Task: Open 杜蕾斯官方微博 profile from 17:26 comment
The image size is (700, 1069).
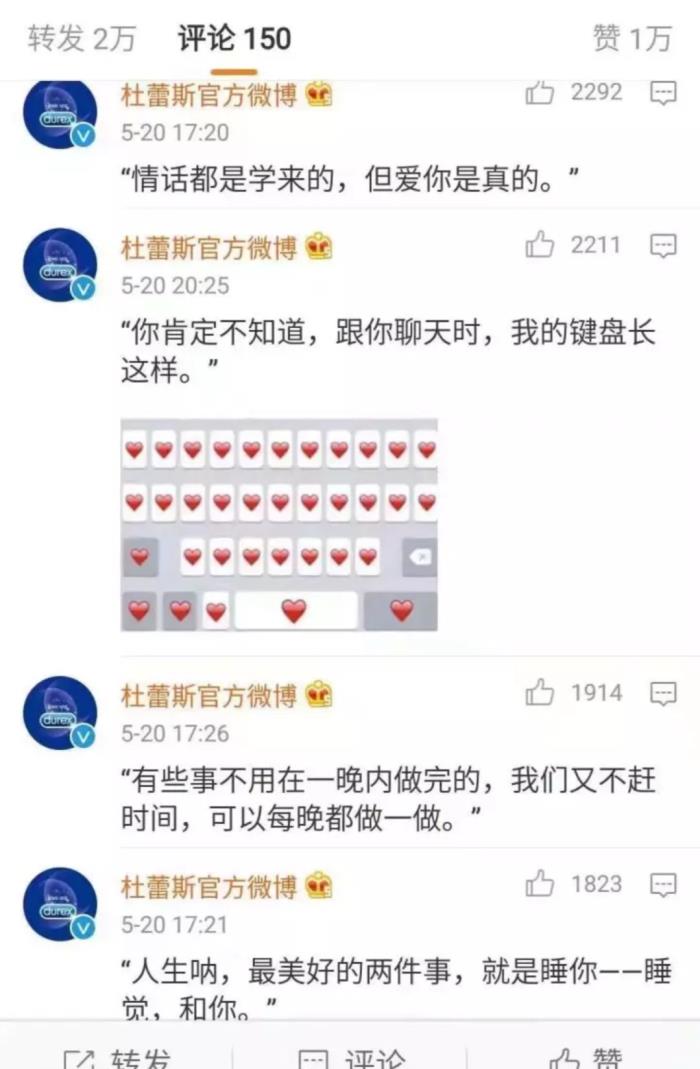Action: tap(209, 694)
